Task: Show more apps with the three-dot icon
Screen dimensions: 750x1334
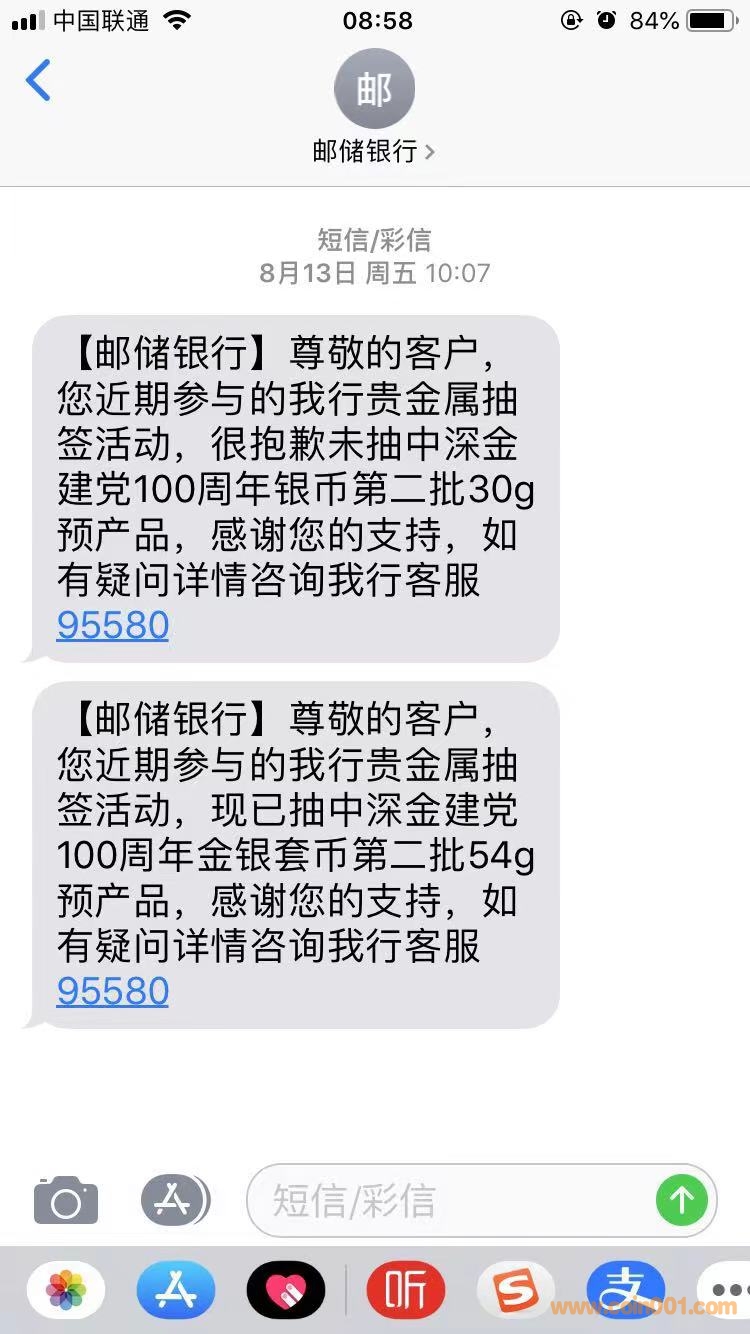Action: (x=725, y=1290)
